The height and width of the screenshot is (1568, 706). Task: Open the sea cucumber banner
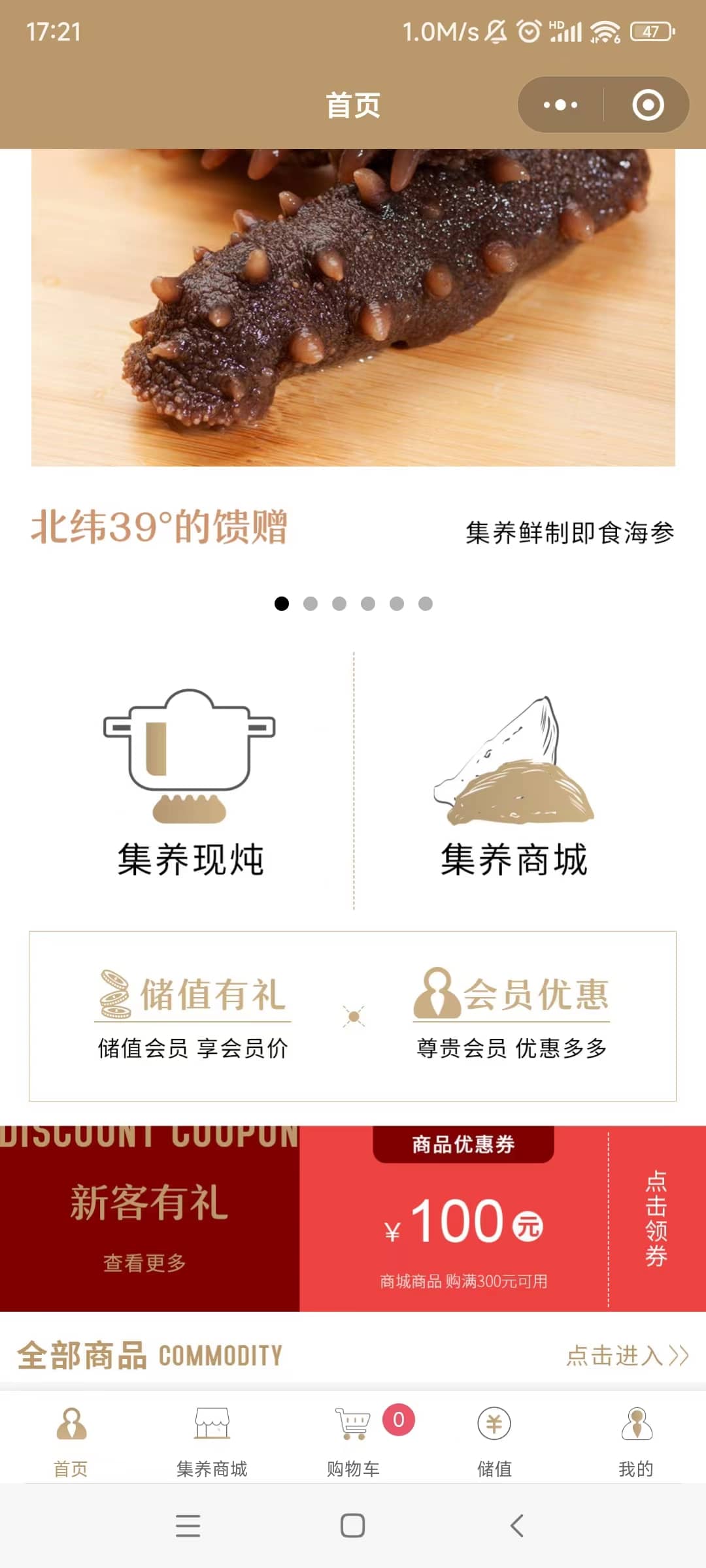[353, 307]
